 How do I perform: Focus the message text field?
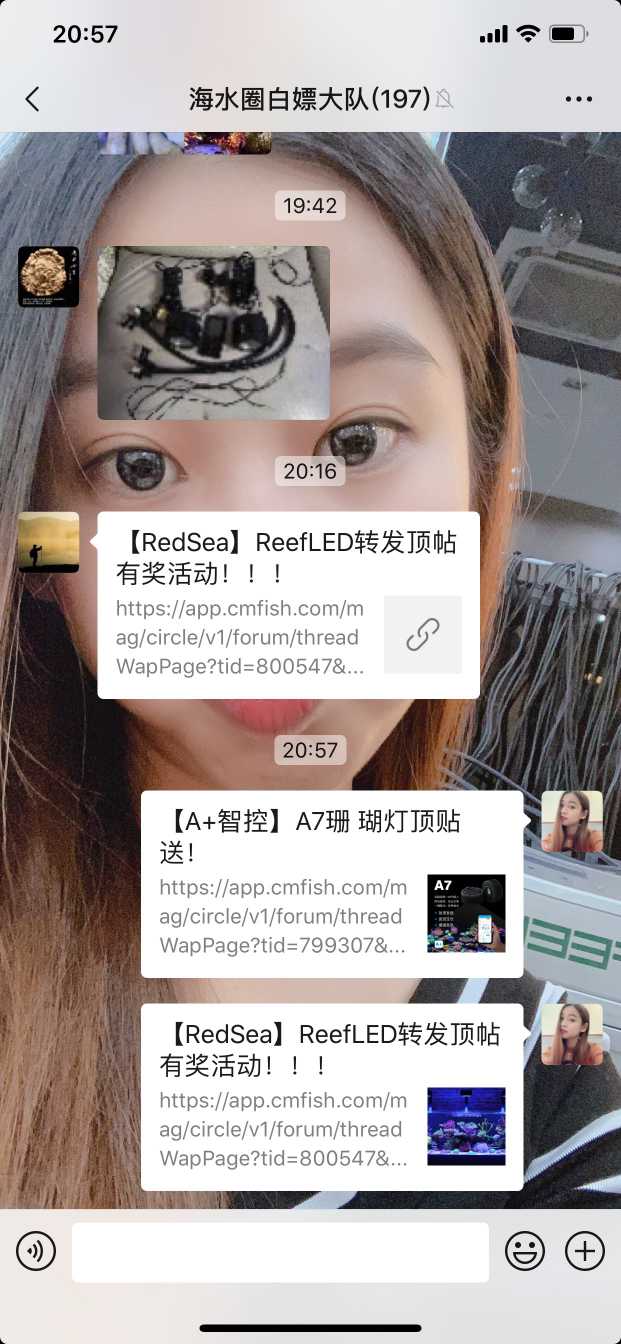tap(280, 1251)
